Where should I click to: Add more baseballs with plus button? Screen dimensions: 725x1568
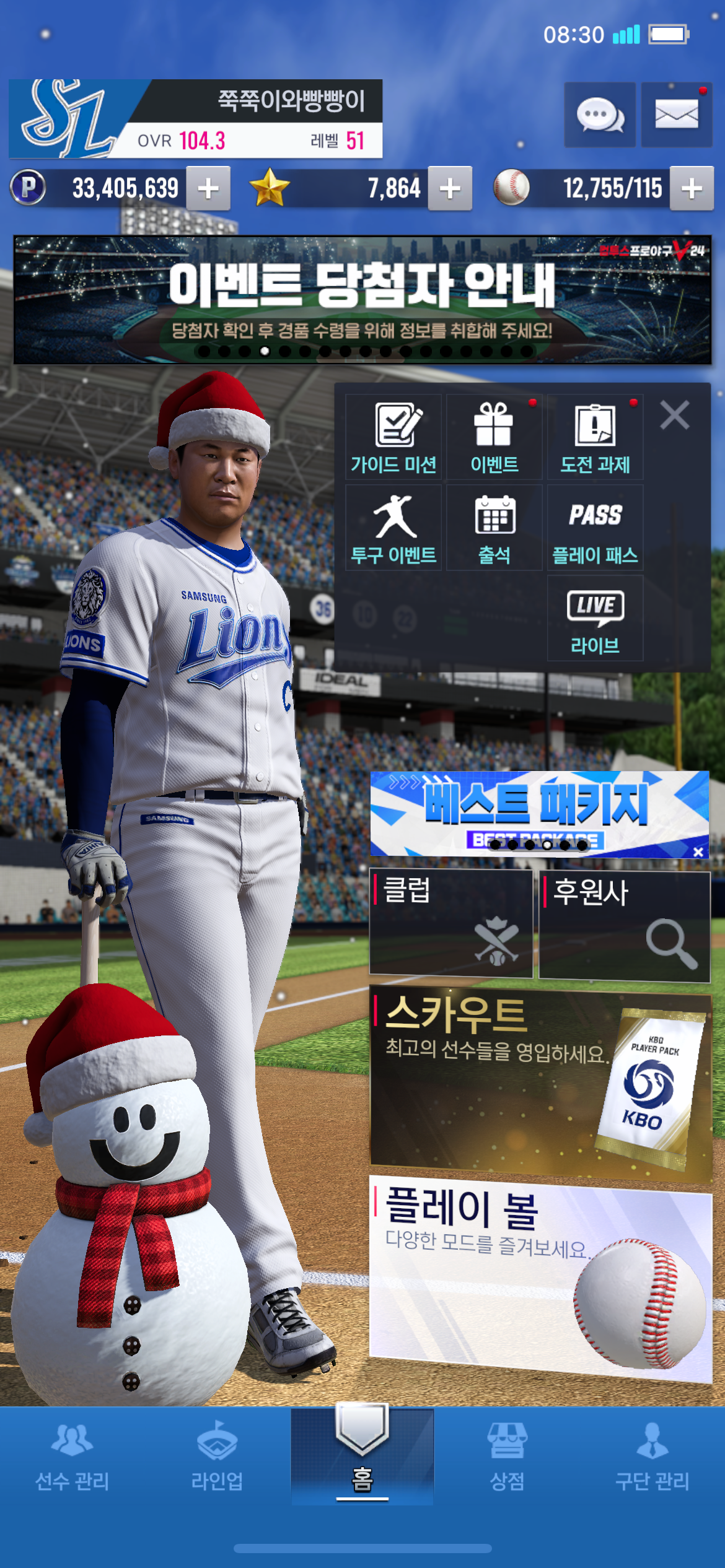pos(692,188)
